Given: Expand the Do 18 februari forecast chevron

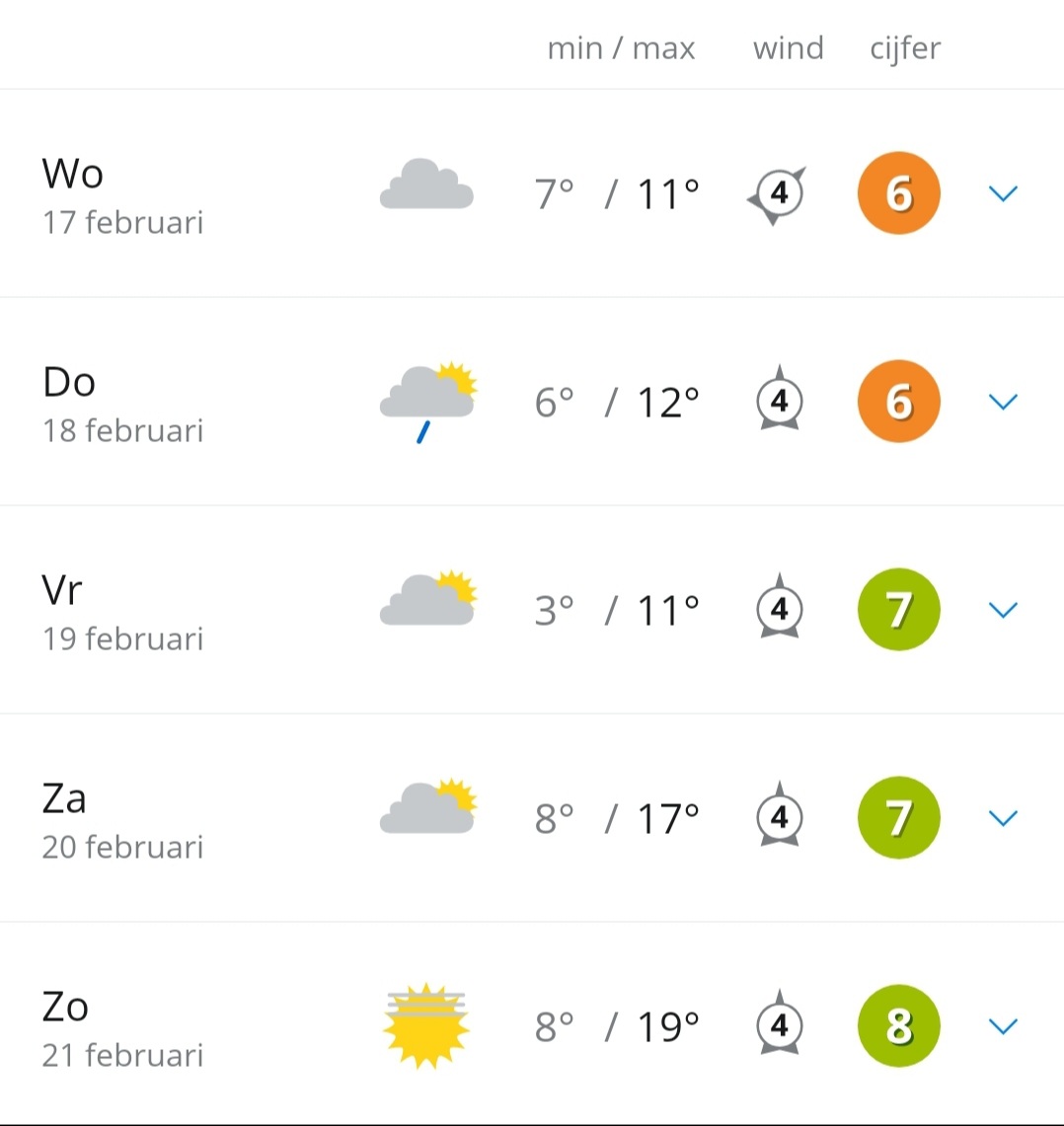Looking at the screenshot, I should pos(1003,402).
